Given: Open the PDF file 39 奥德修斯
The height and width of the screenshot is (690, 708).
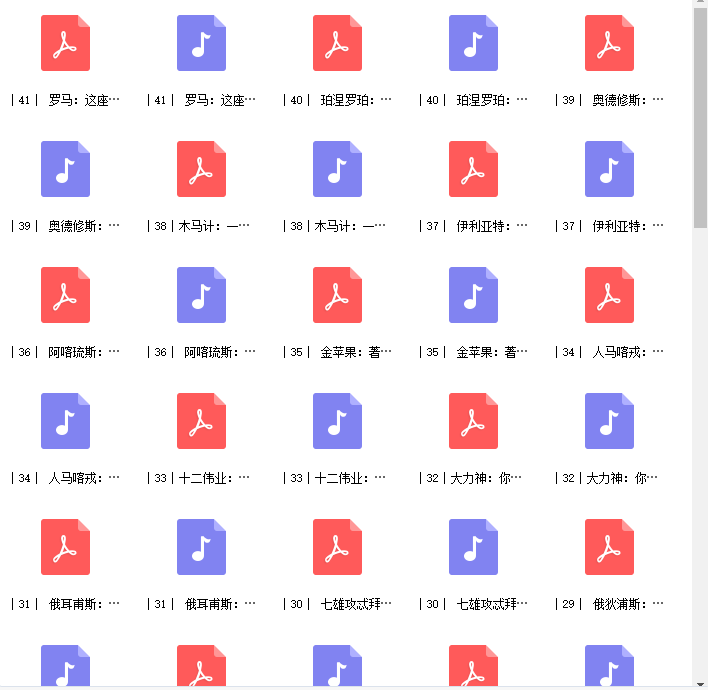Looking at the screenshot, I should [609, 44].
